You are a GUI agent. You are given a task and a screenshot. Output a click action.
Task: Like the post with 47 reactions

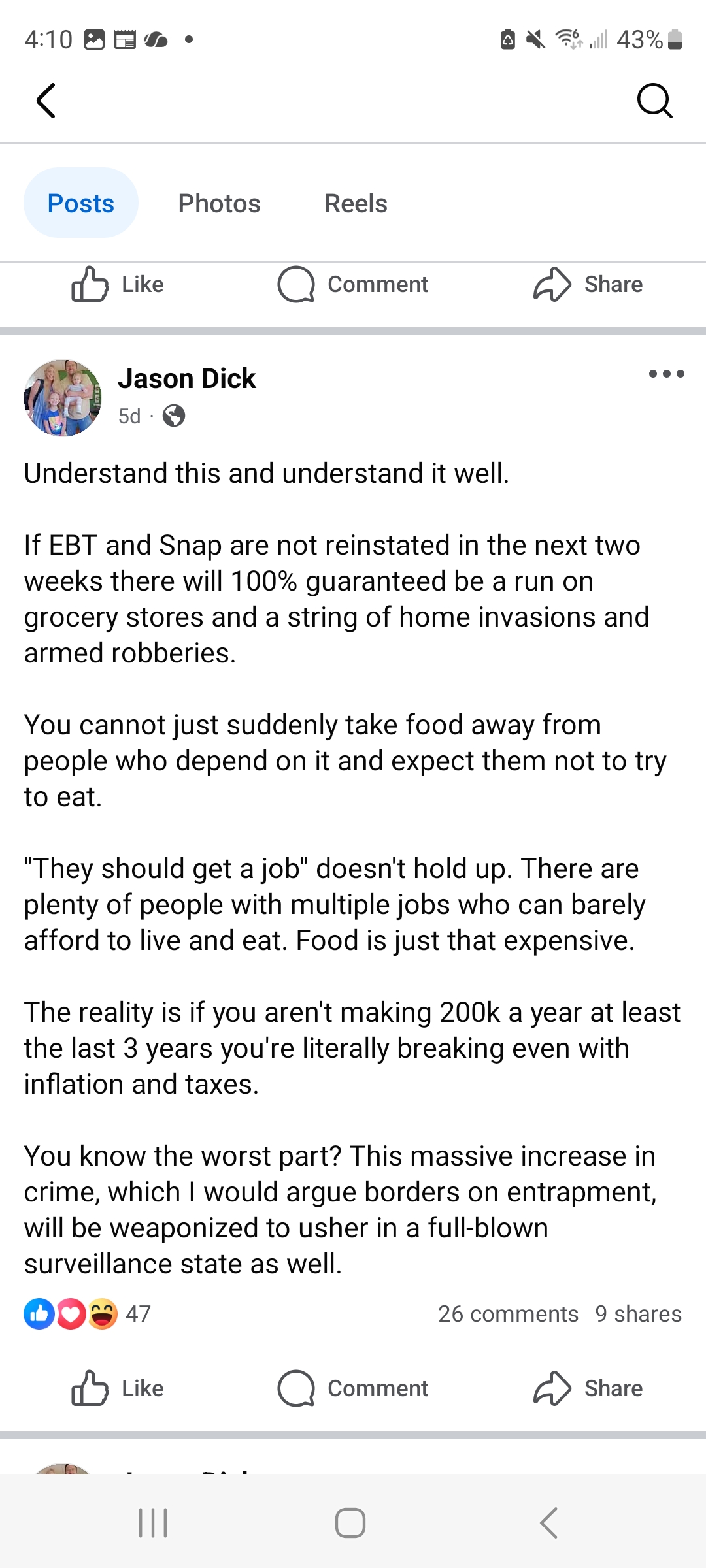click(118, 1388)
